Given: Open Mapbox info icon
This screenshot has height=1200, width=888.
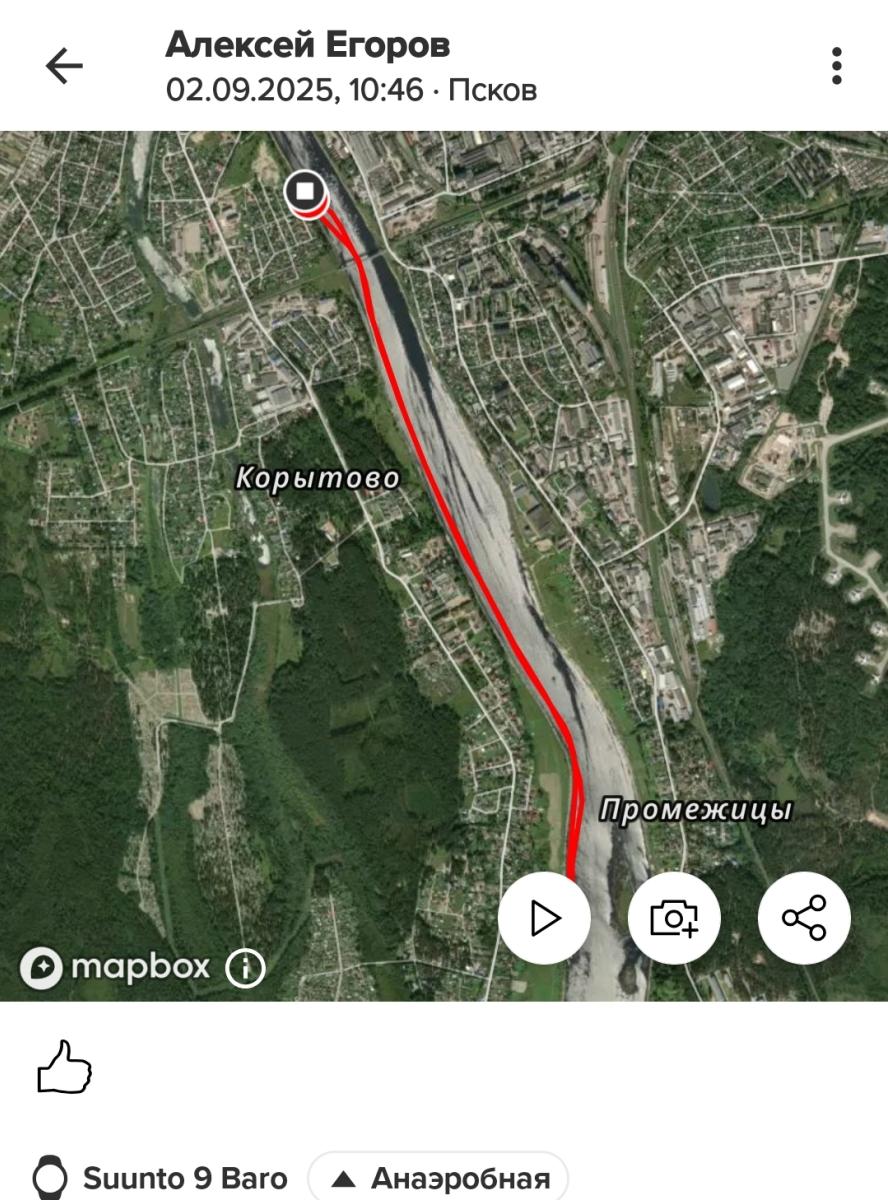Looking at the screenshot, I should click(245, 967).
